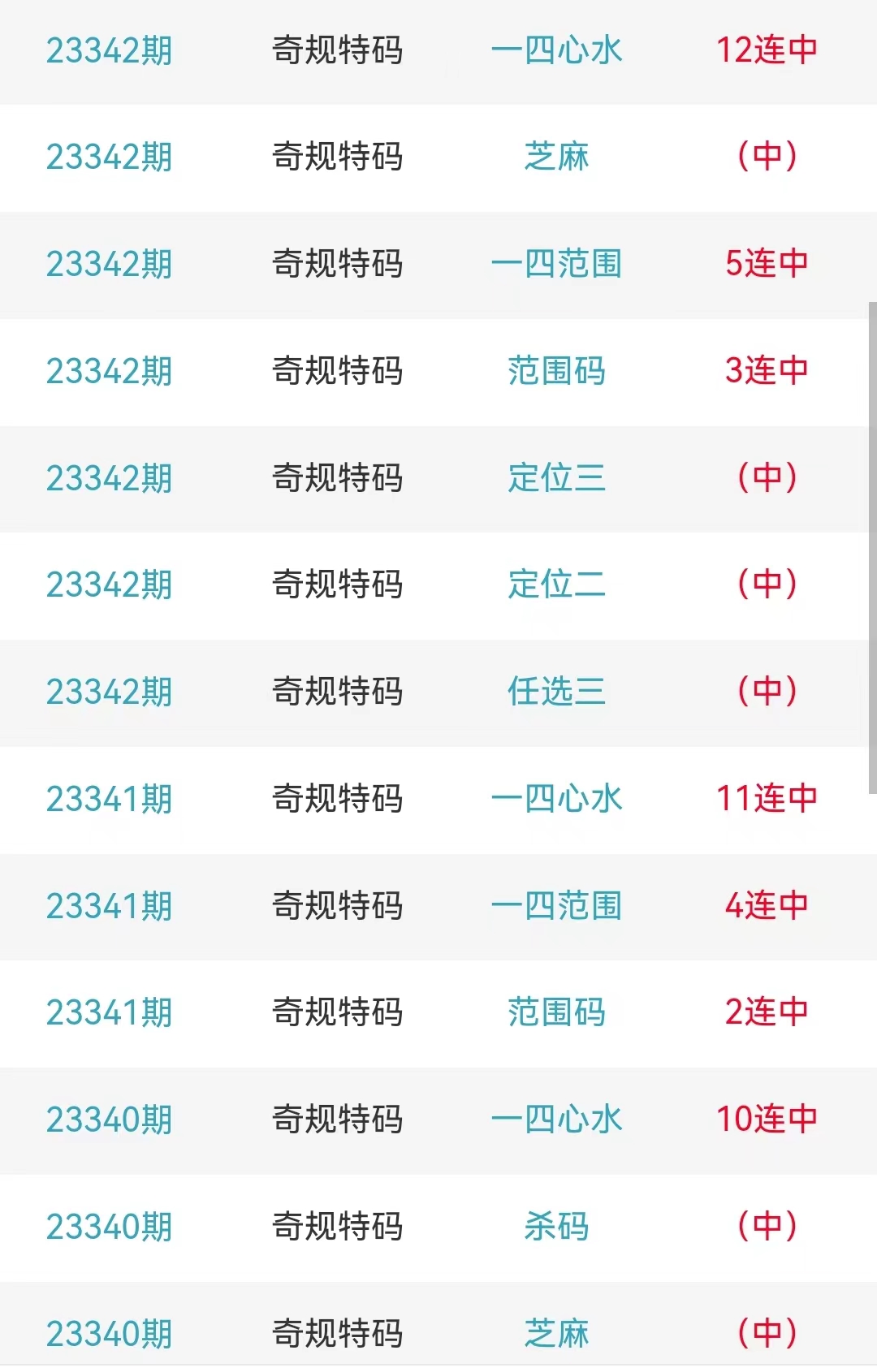Open the 23342期 一四心水 12连中 entry

pyautogui.click(x=556, y=50)
